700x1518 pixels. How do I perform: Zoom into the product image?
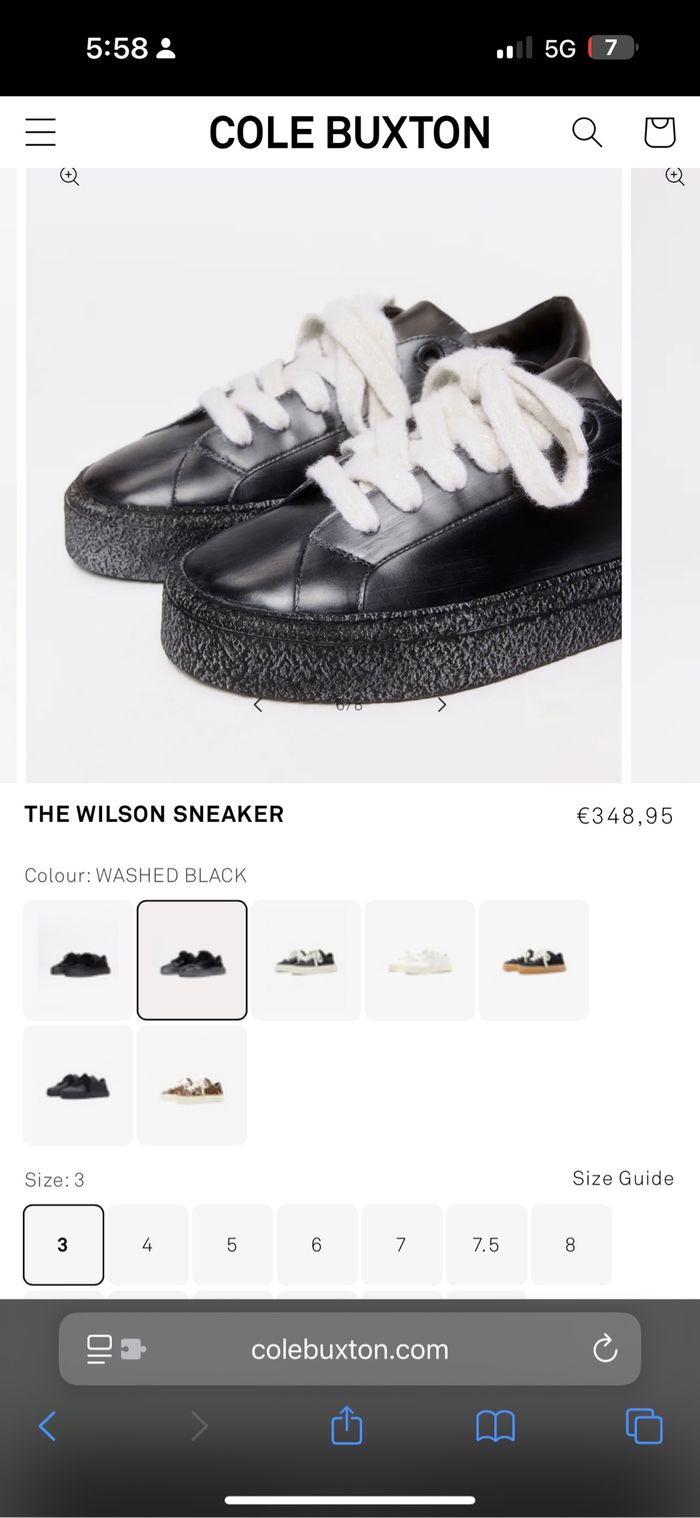[x=69, y=176]
